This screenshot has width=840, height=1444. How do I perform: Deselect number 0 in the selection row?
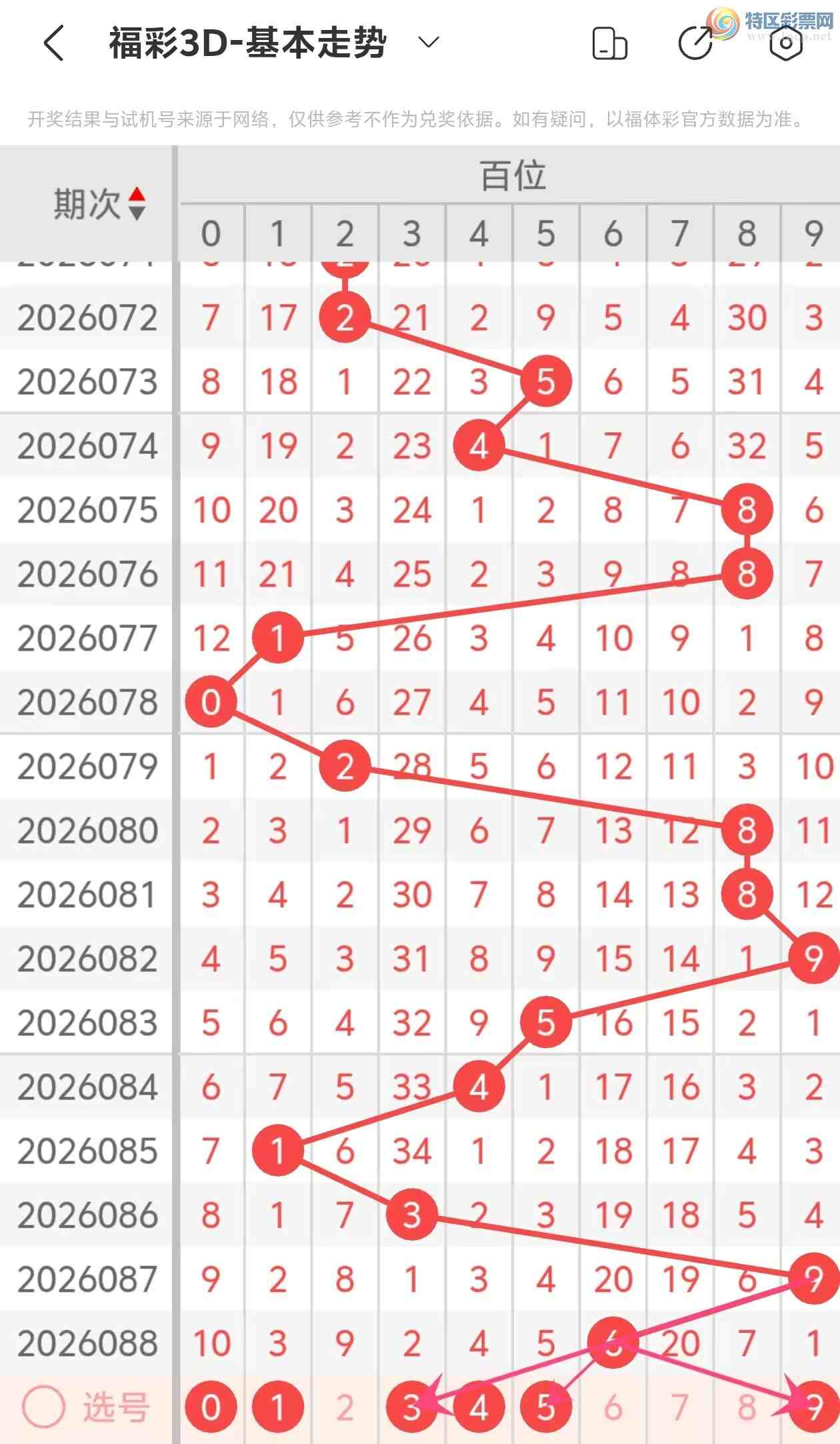click(x=211, y=1407)
